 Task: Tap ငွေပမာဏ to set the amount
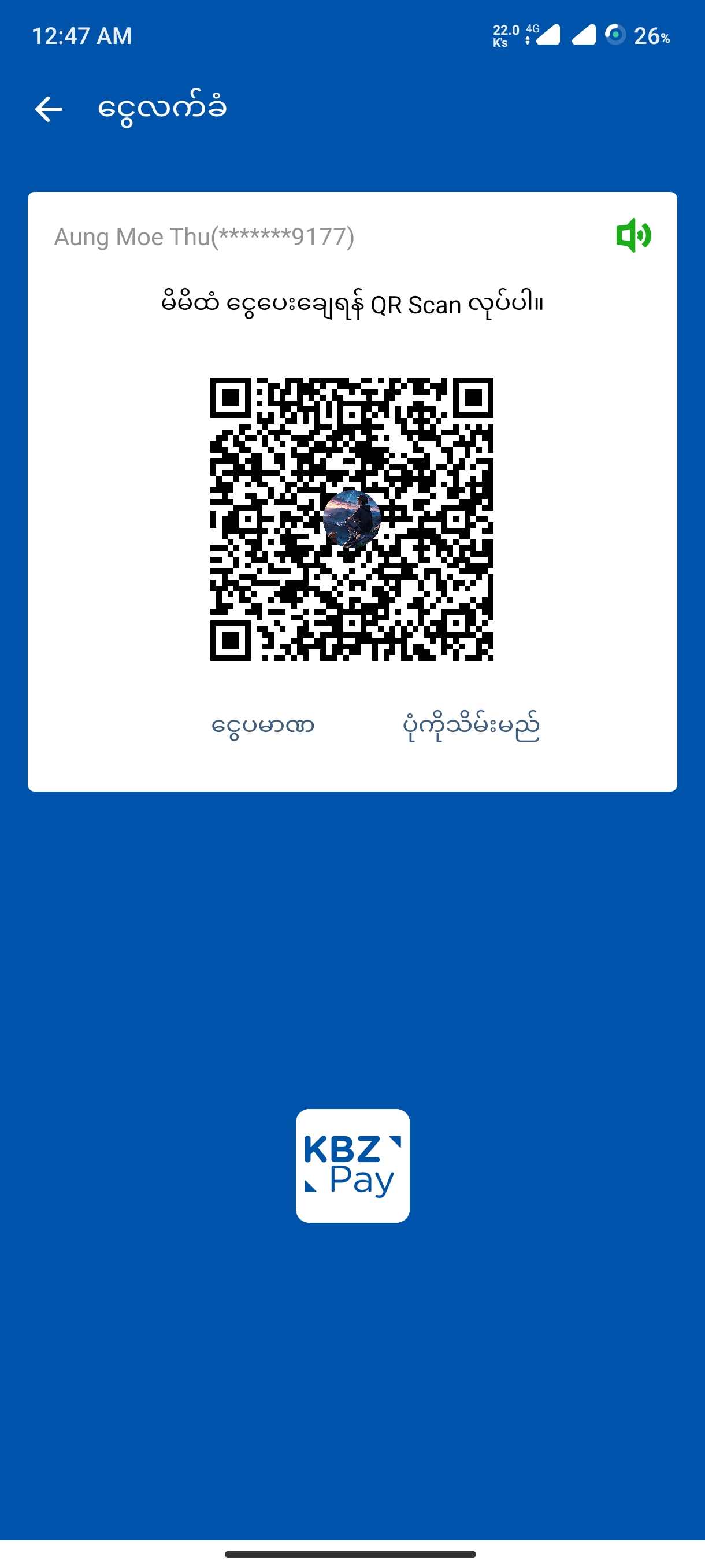(x=263, y=726)
